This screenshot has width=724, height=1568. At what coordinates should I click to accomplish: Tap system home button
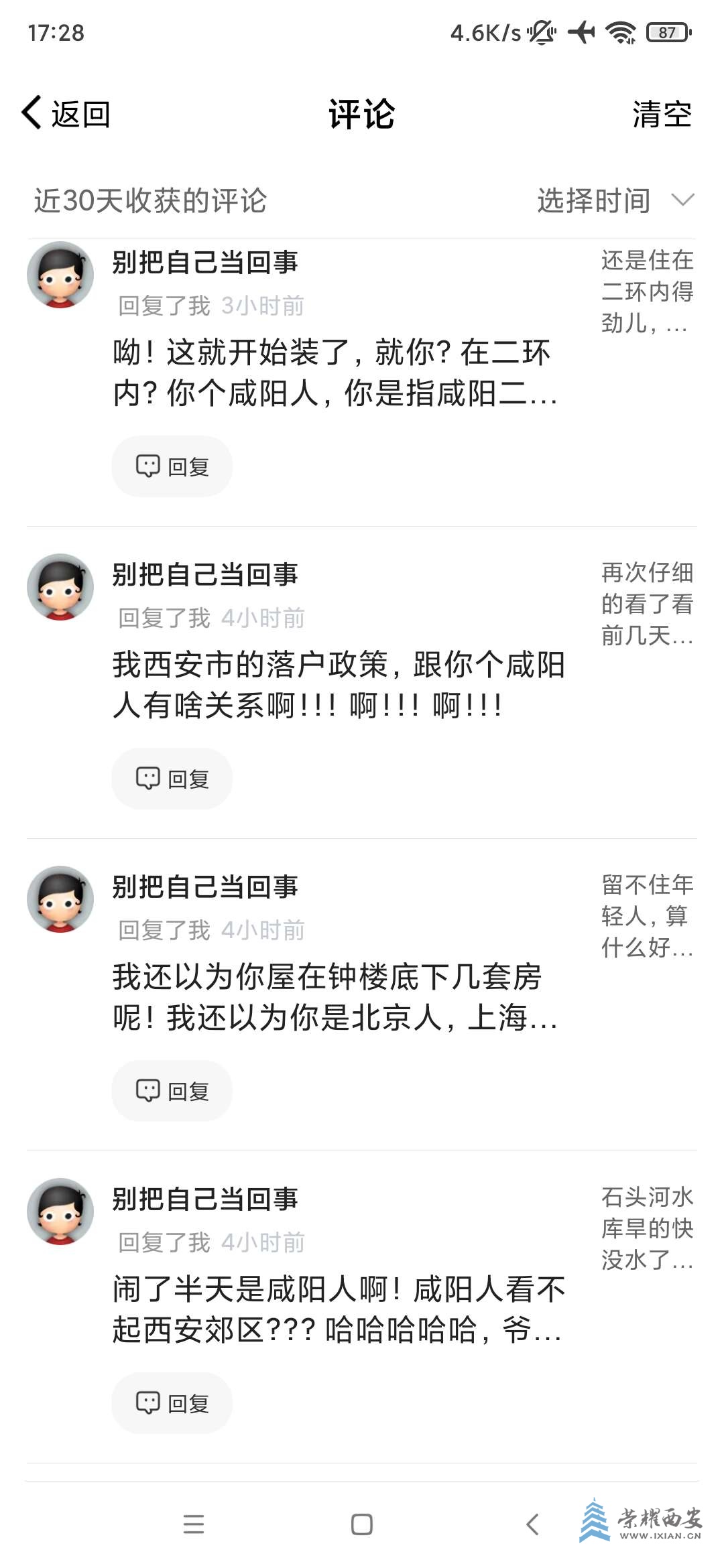point(362,1524)
